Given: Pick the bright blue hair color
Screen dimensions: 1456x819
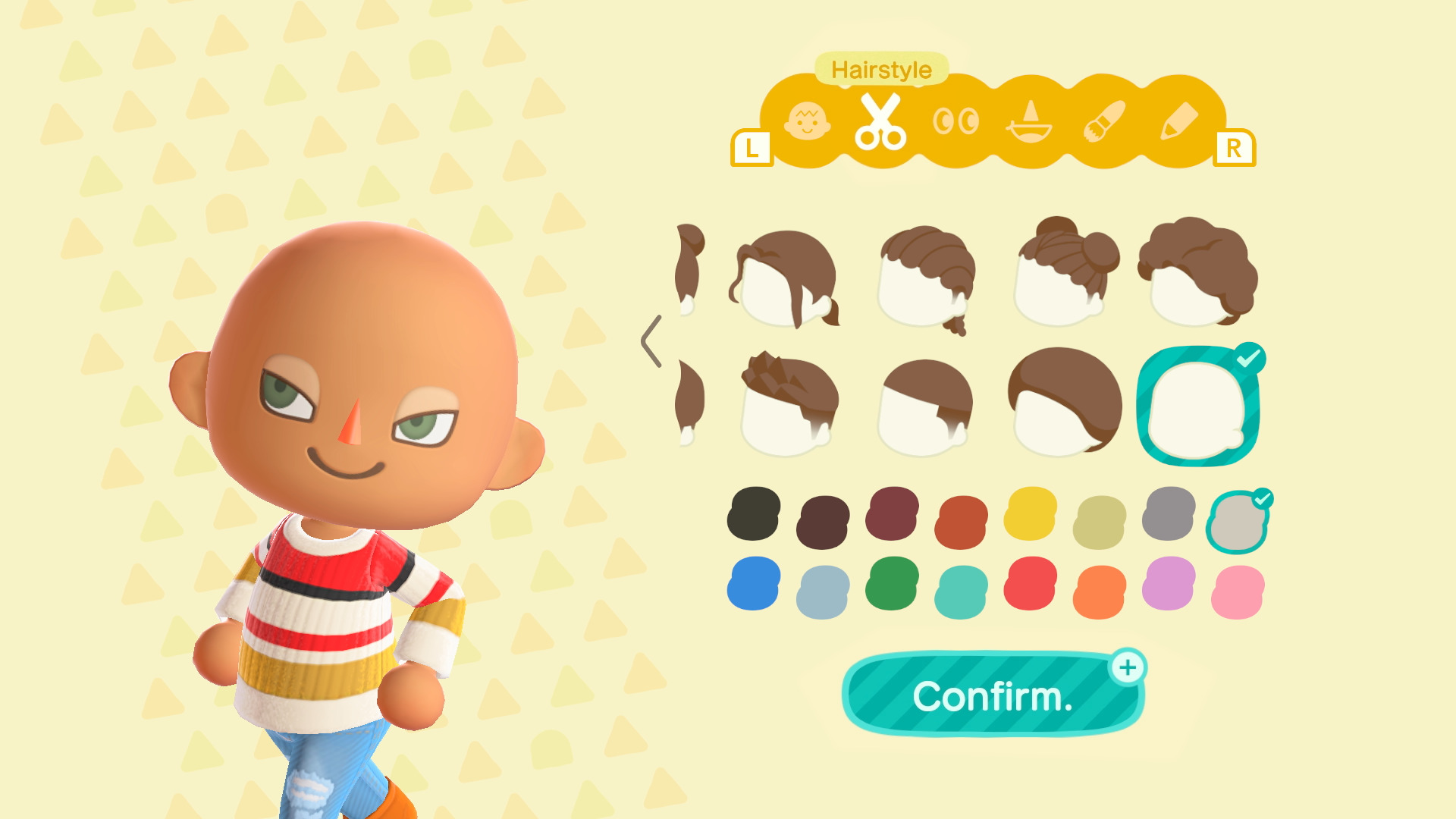Looking at the screenshot, I should tap(753, 584).
